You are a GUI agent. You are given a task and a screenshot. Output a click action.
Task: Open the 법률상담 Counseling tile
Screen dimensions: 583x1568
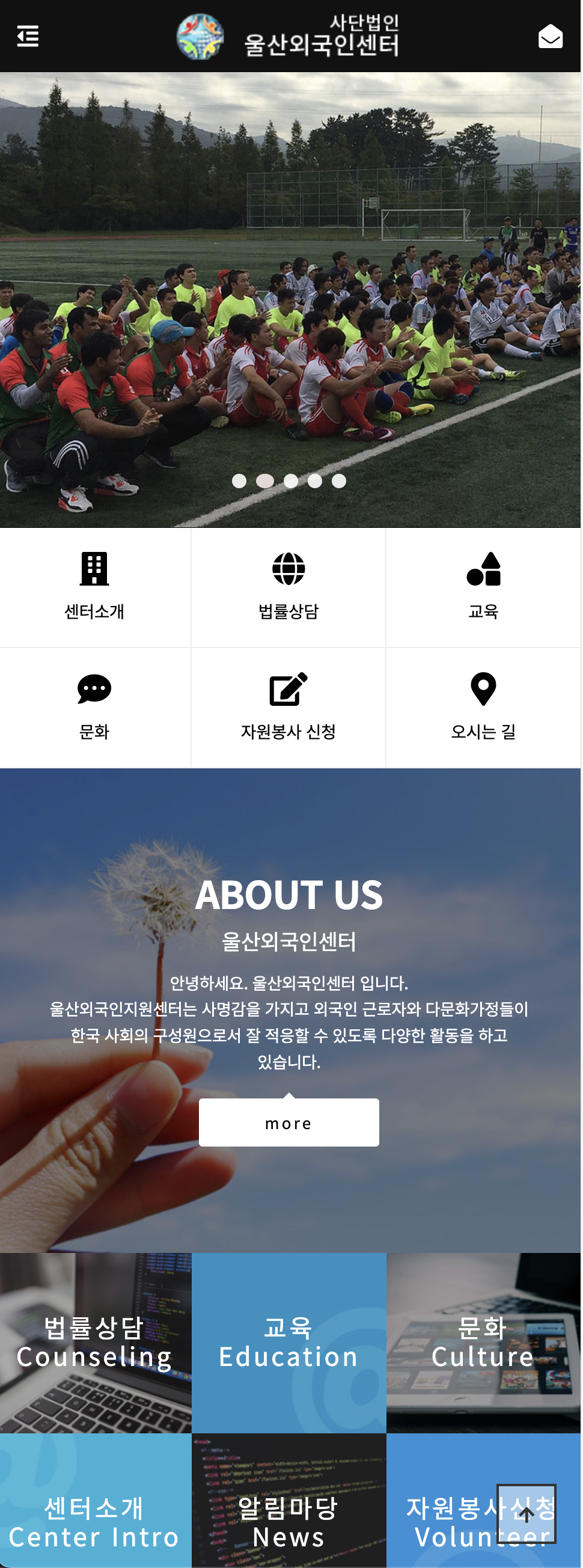95,1342
